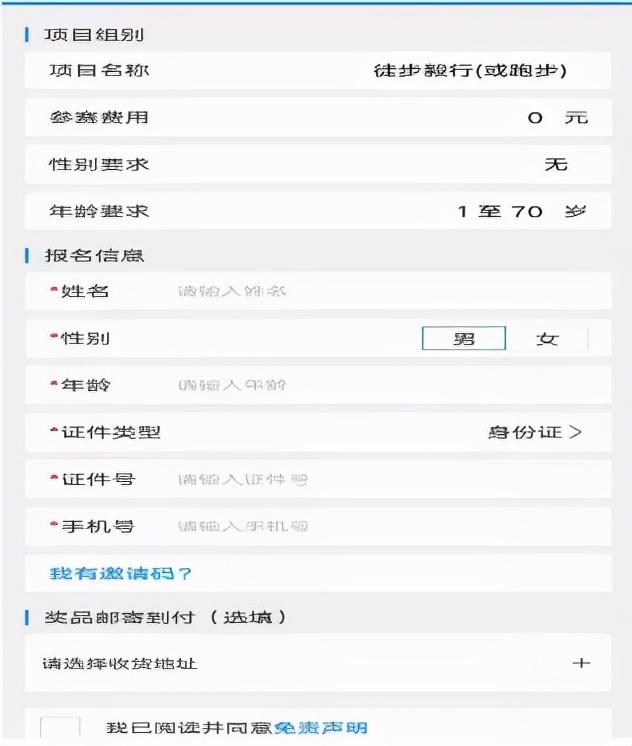Select 女 as gender
The height and width of the screenshot is (746, 632).
point(546,339)
